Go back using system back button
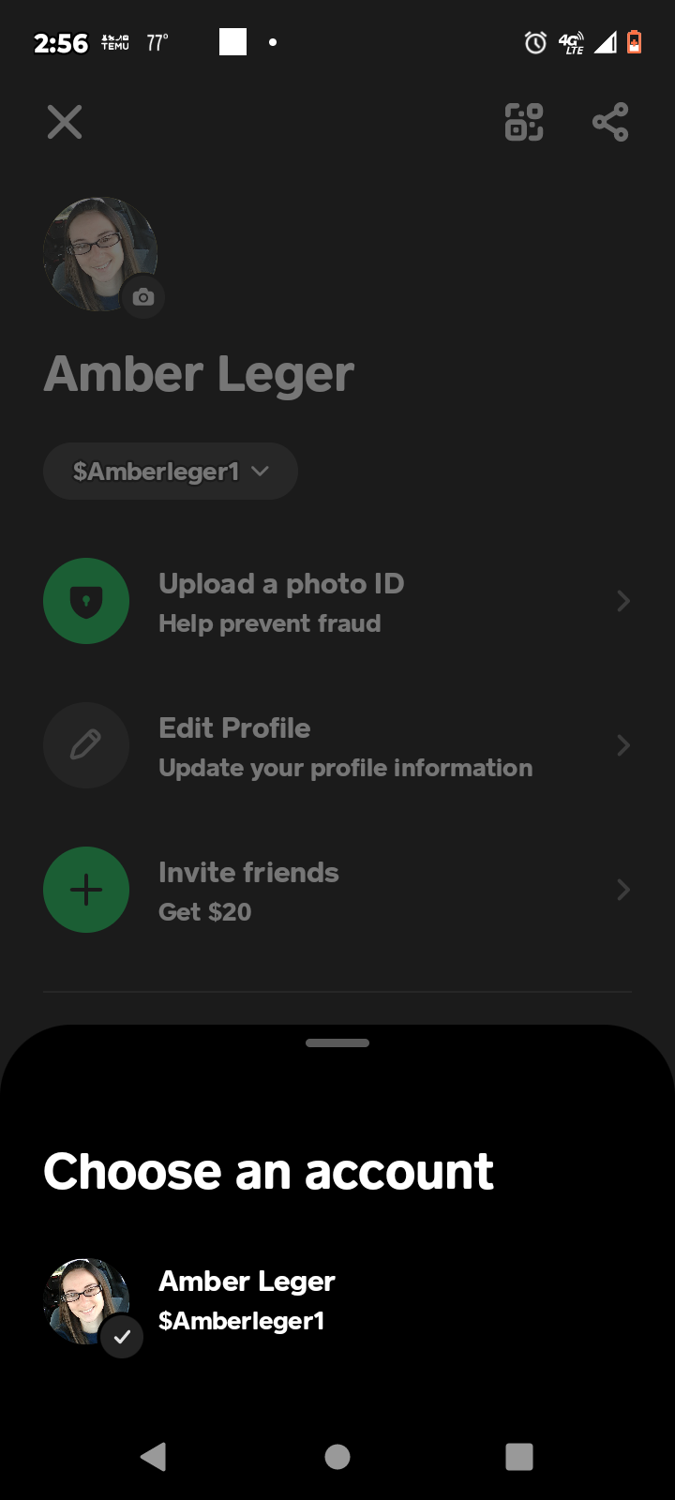 [153, 1456]
